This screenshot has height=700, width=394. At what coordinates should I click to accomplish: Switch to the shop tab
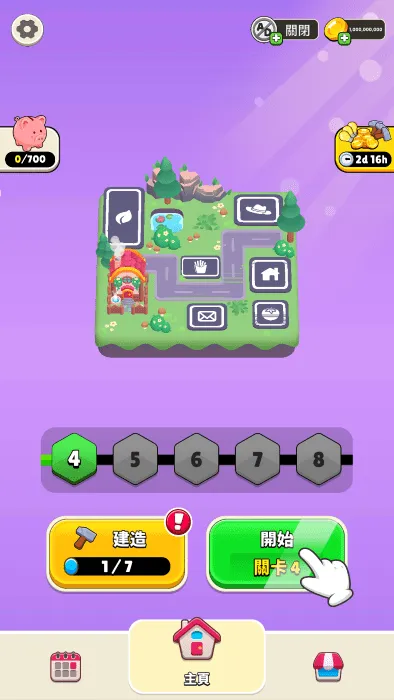pos(328,667)
